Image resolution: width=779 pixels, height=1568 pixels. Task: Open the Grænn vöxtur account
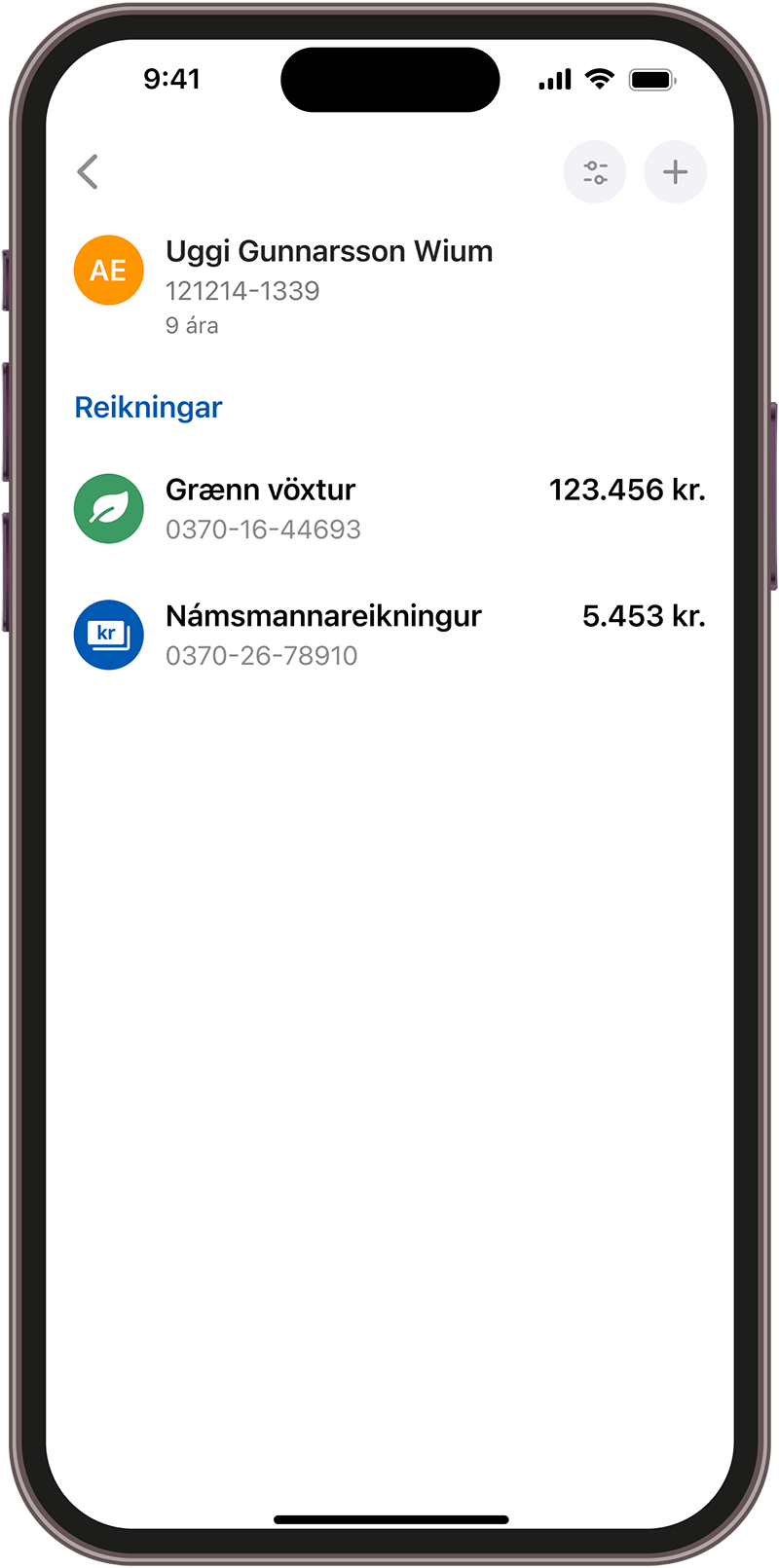click(x=389, y=508)
